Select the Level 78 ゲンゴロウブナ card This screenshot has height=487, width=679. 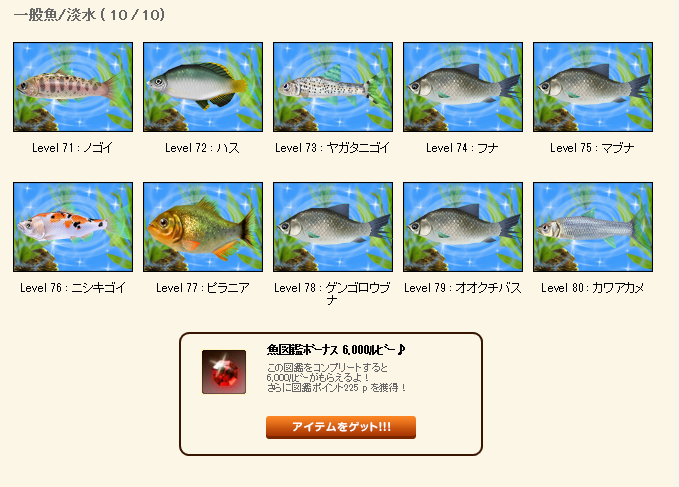pos(333,227)
